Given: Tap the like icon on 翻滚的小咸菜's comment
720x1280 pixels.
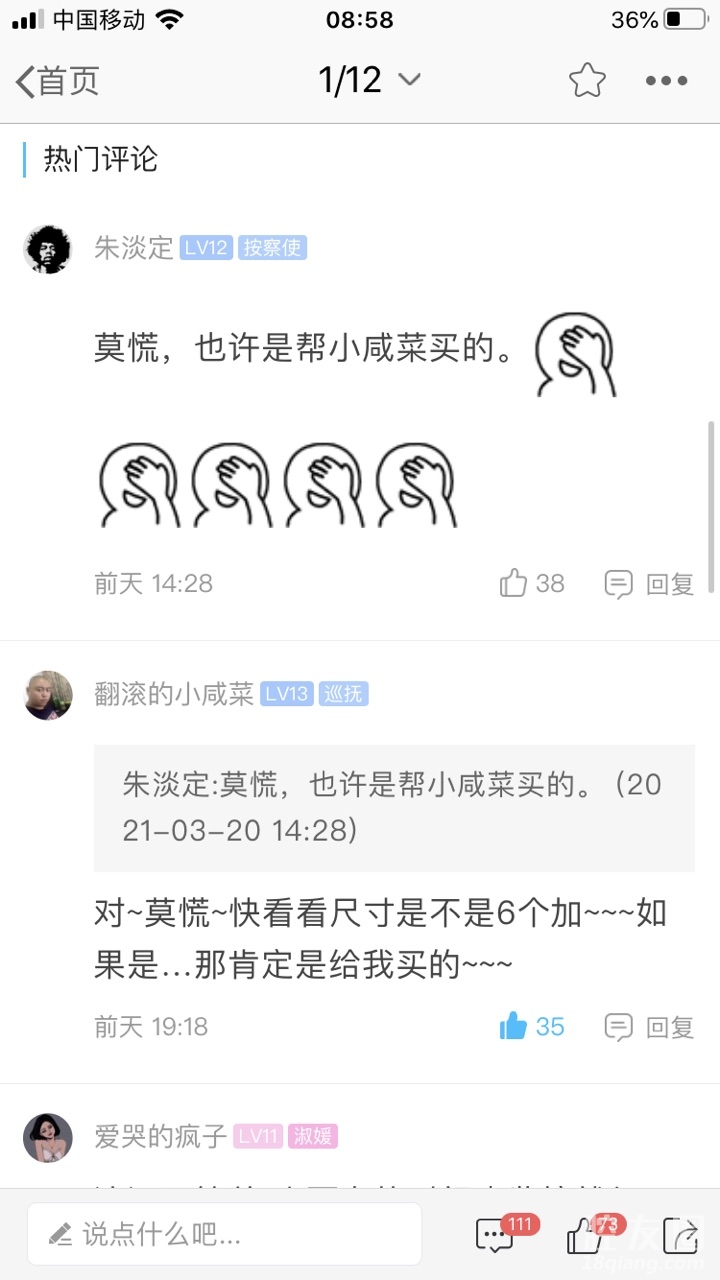Looking at the screenshot, I should pos(514,1026).
